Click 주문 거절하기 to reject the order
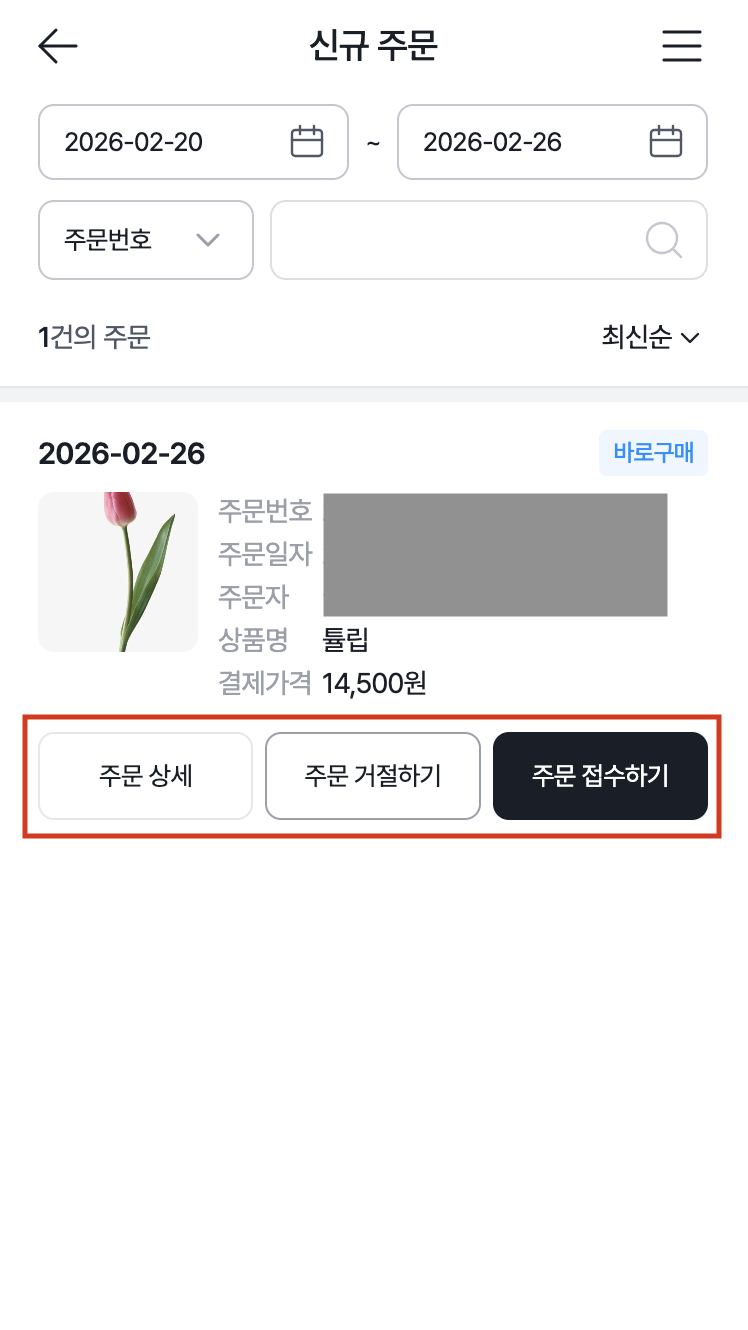Screen dimensions: 748x1330 (x=373, y=776)
